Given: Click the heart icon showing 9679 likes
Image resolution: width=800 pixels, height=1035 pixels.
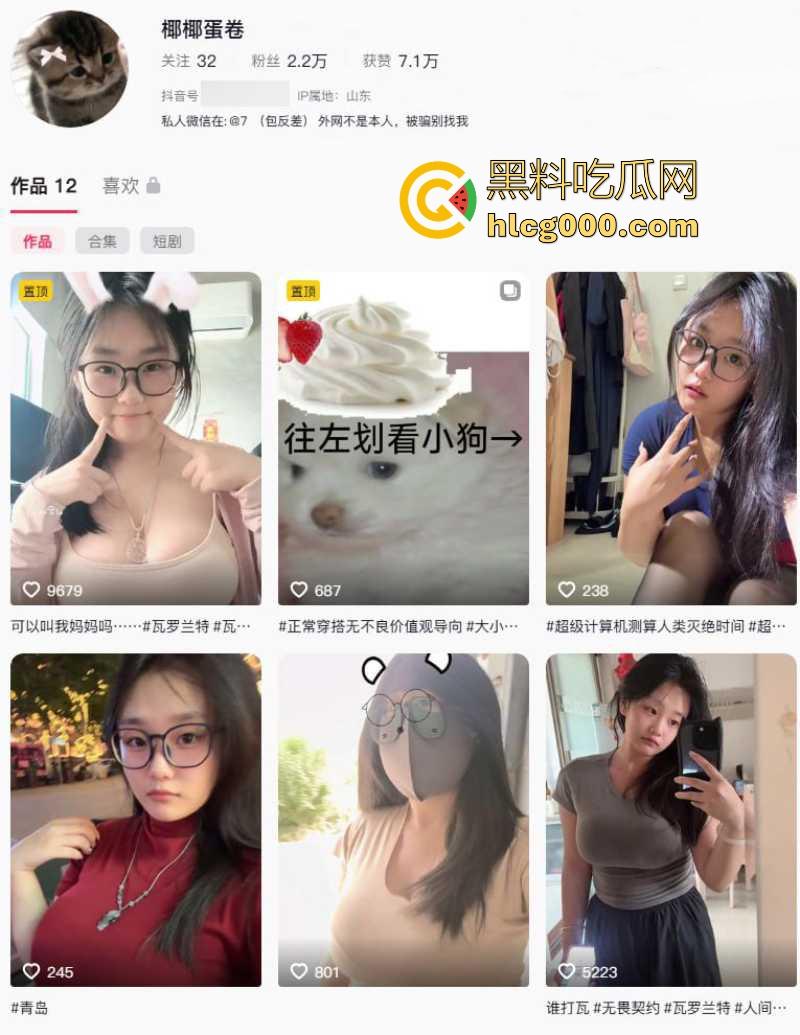Looking at the screenshot, I should tap(33, 590).
